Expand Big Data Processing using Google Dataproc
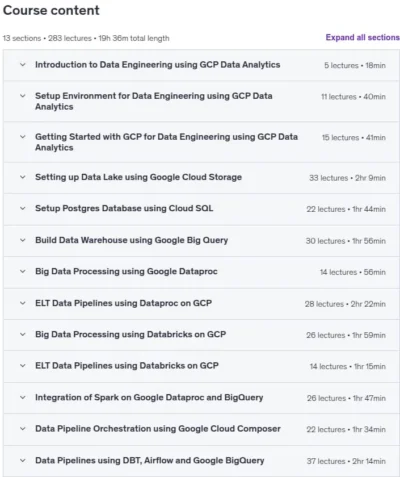Viewport: 400px width, 477px height. (x=201, y=272)
